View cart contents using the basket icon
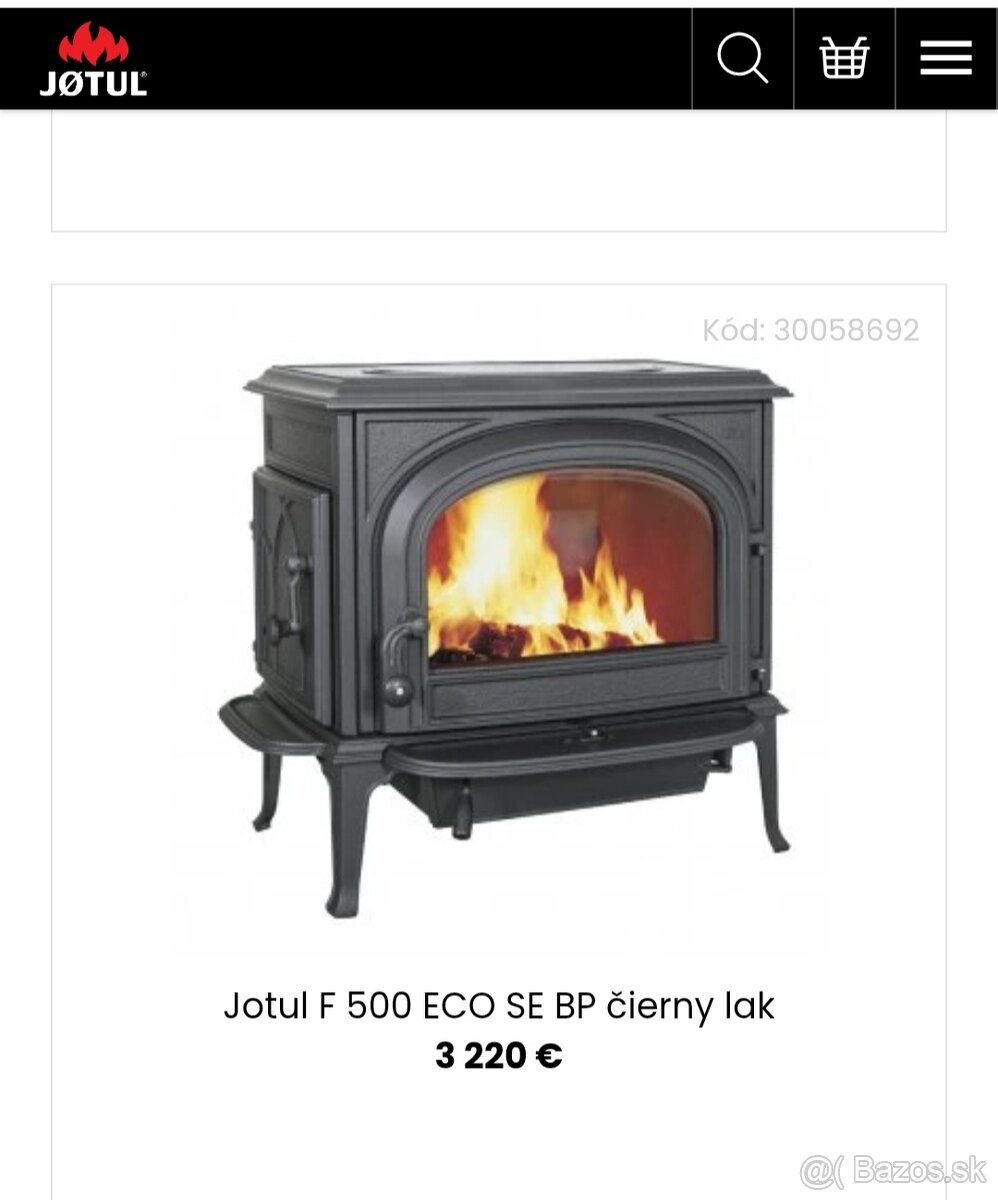Image resolution: width=998 pixels, height=1200 pixels. coord(845,58)
